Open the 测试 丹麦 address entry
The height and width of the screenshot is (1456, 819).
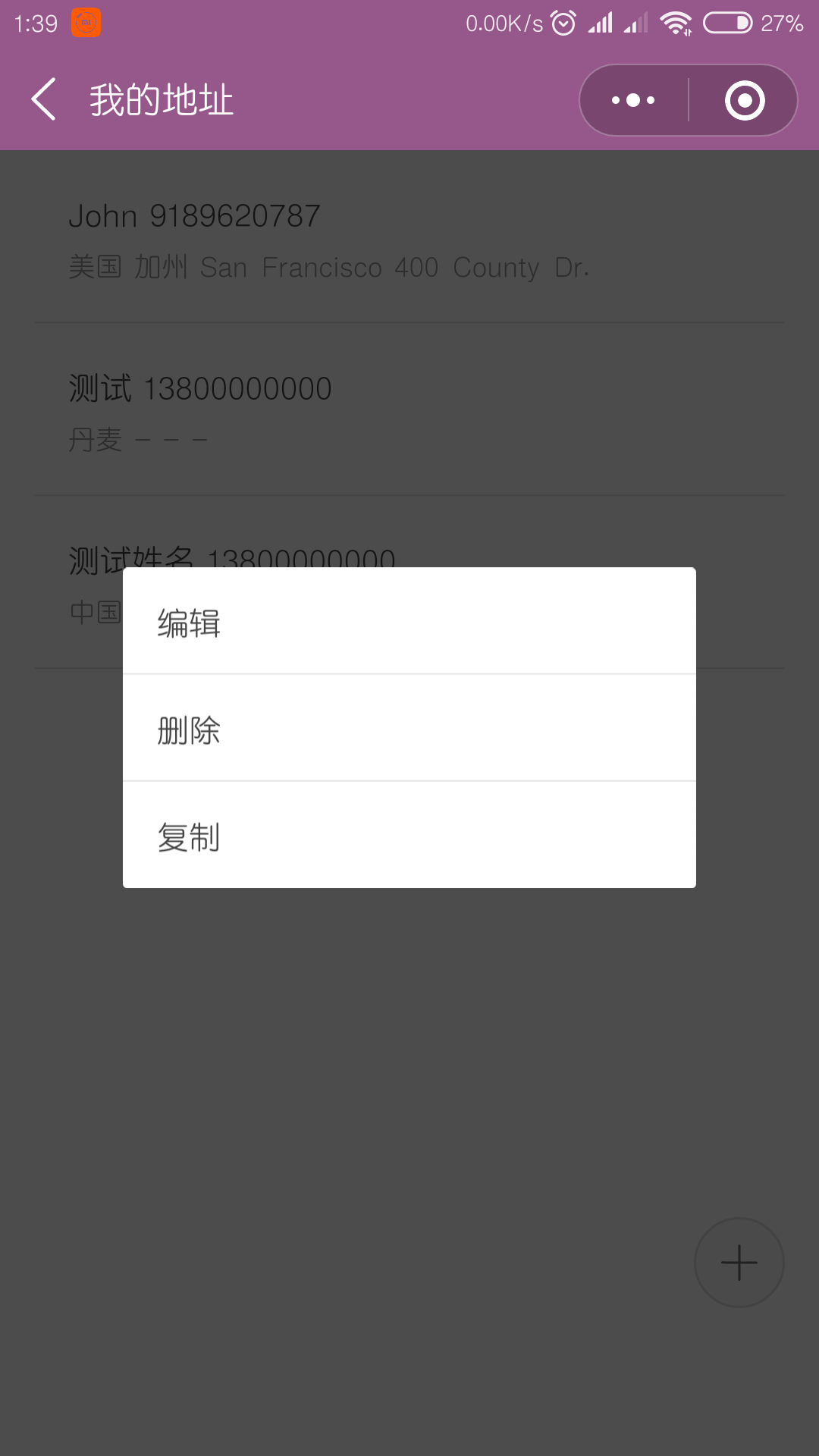(409, 409)
